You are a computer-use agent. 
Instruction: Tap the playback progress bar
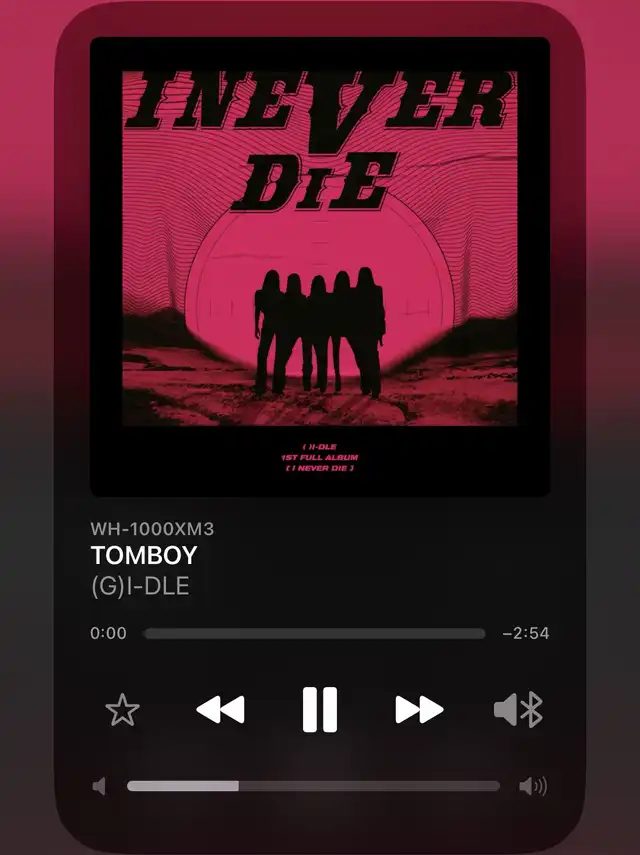[314, 633]
